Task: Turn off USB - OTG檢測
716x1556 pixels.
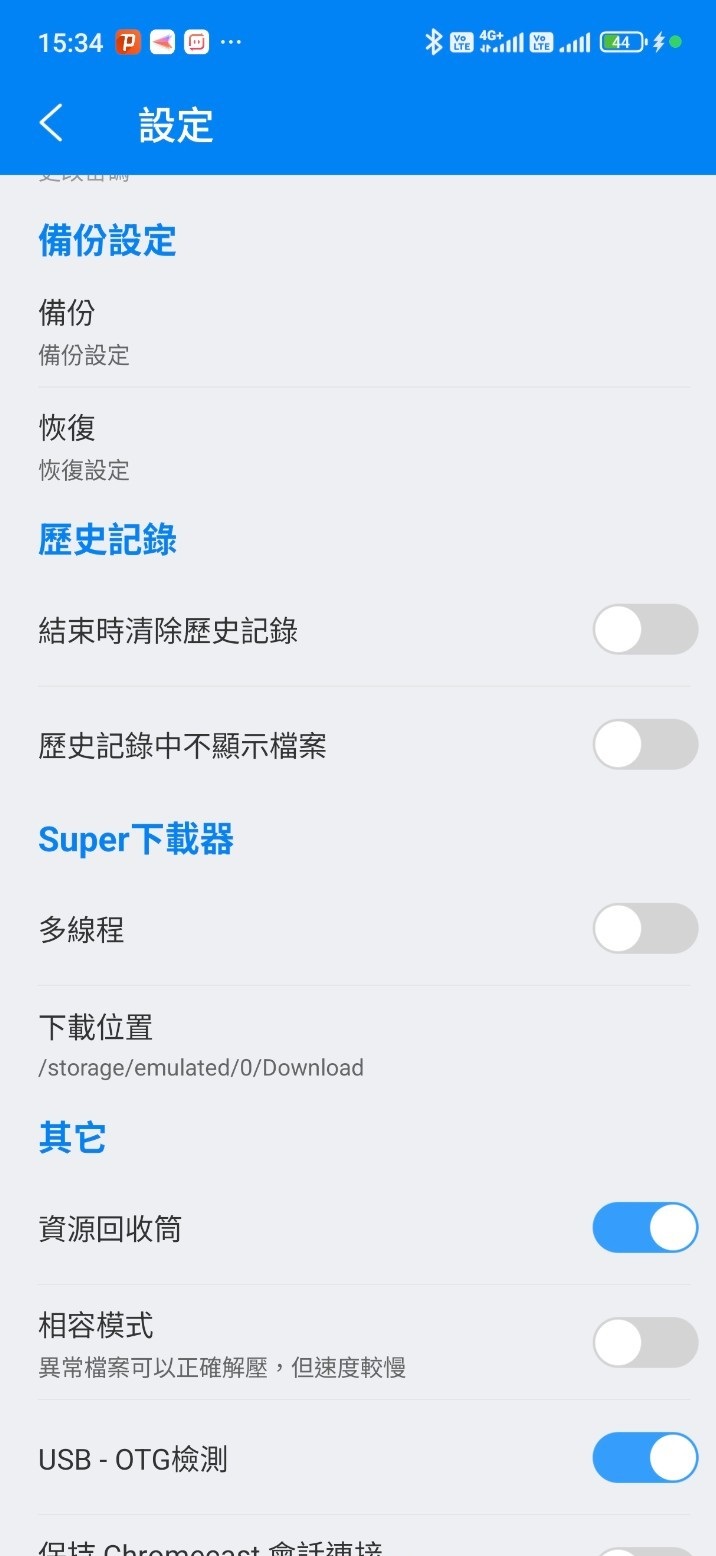Action: click(644, 1458)
